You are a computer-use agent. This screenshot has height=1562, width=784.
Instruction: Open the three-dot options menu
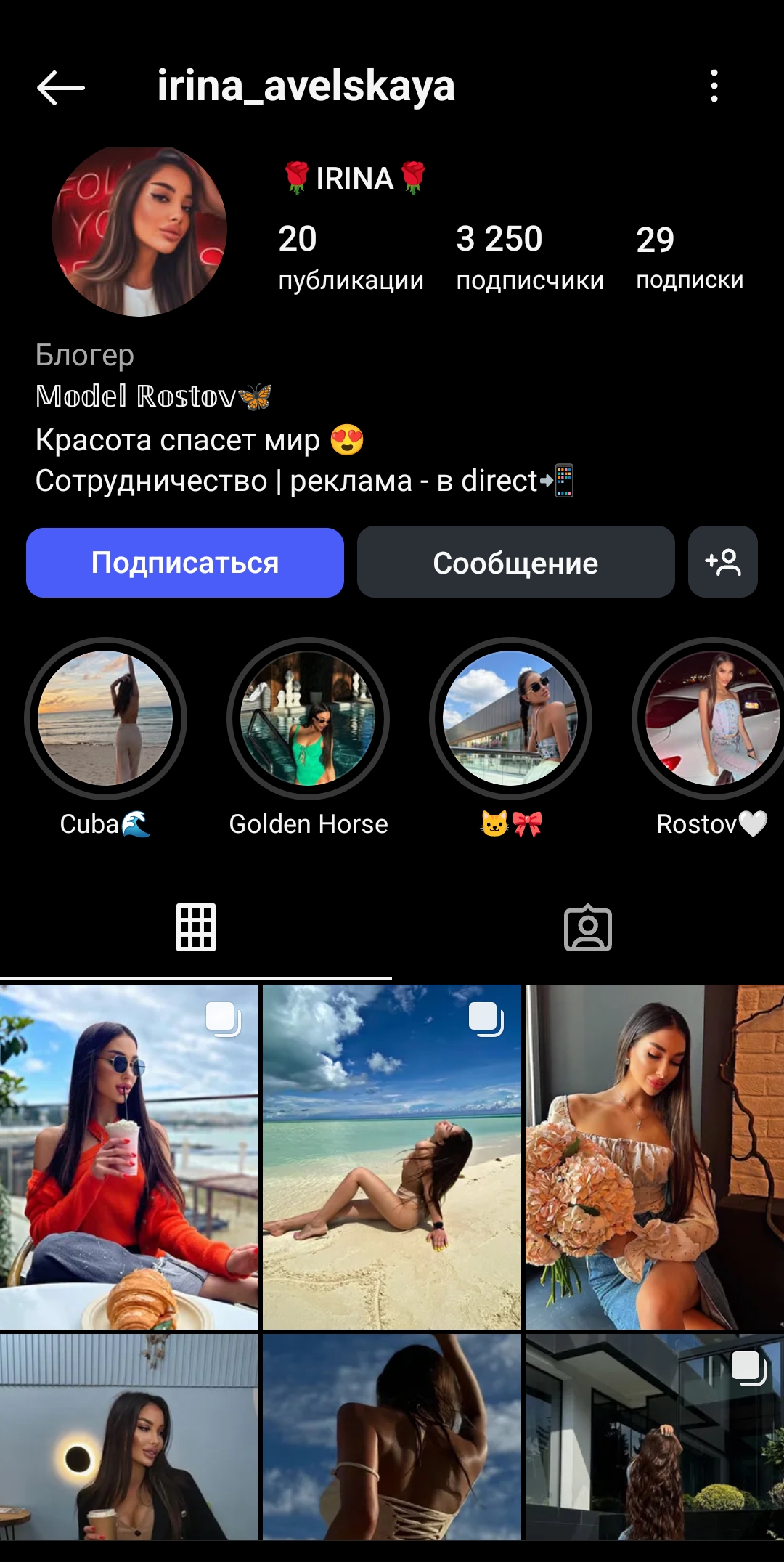coord(715,87)
